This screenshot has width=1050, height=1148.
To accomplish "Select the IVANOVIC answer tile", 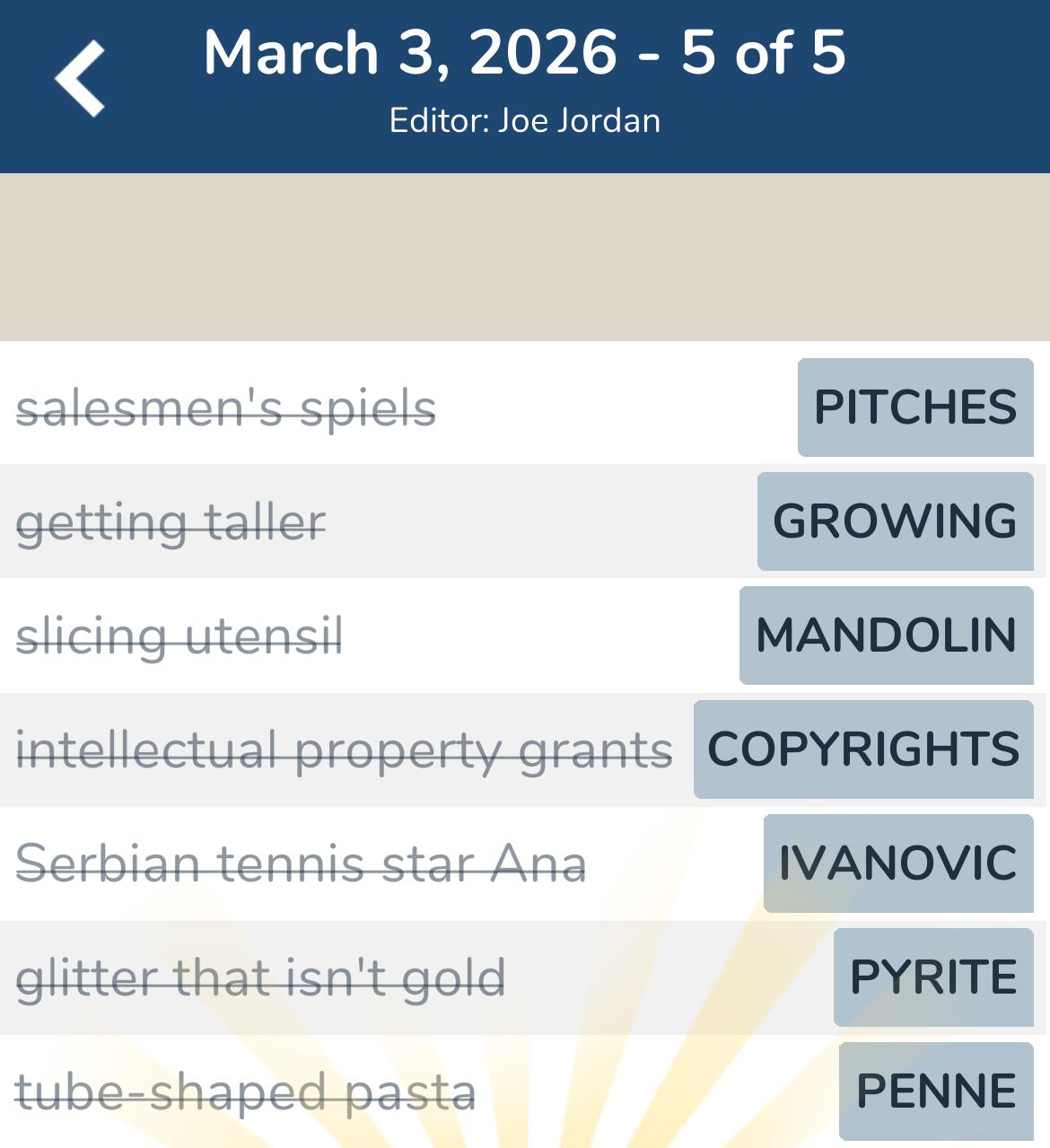I will coord(898,863).
